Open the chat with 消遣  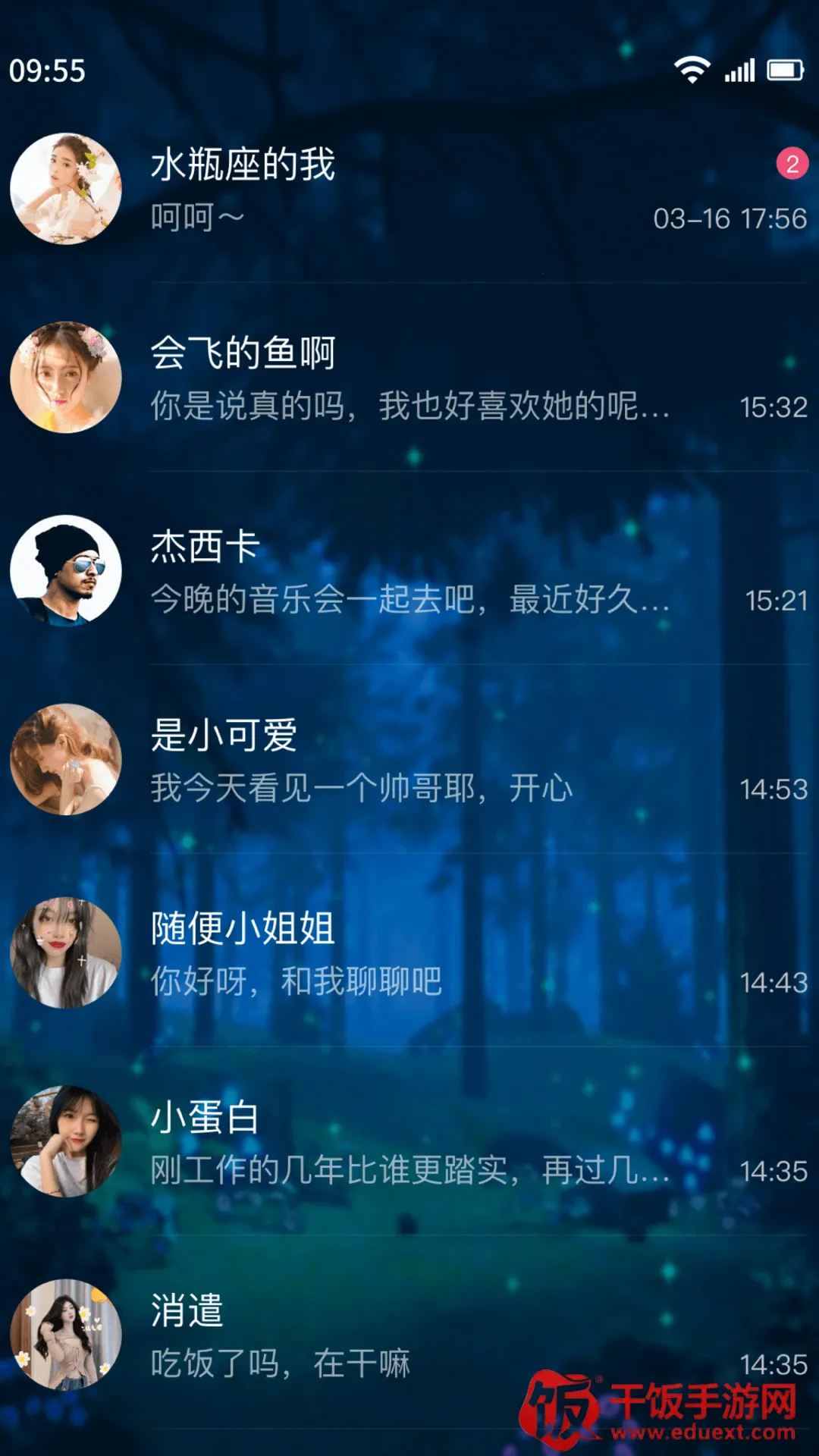[409, 1335]
